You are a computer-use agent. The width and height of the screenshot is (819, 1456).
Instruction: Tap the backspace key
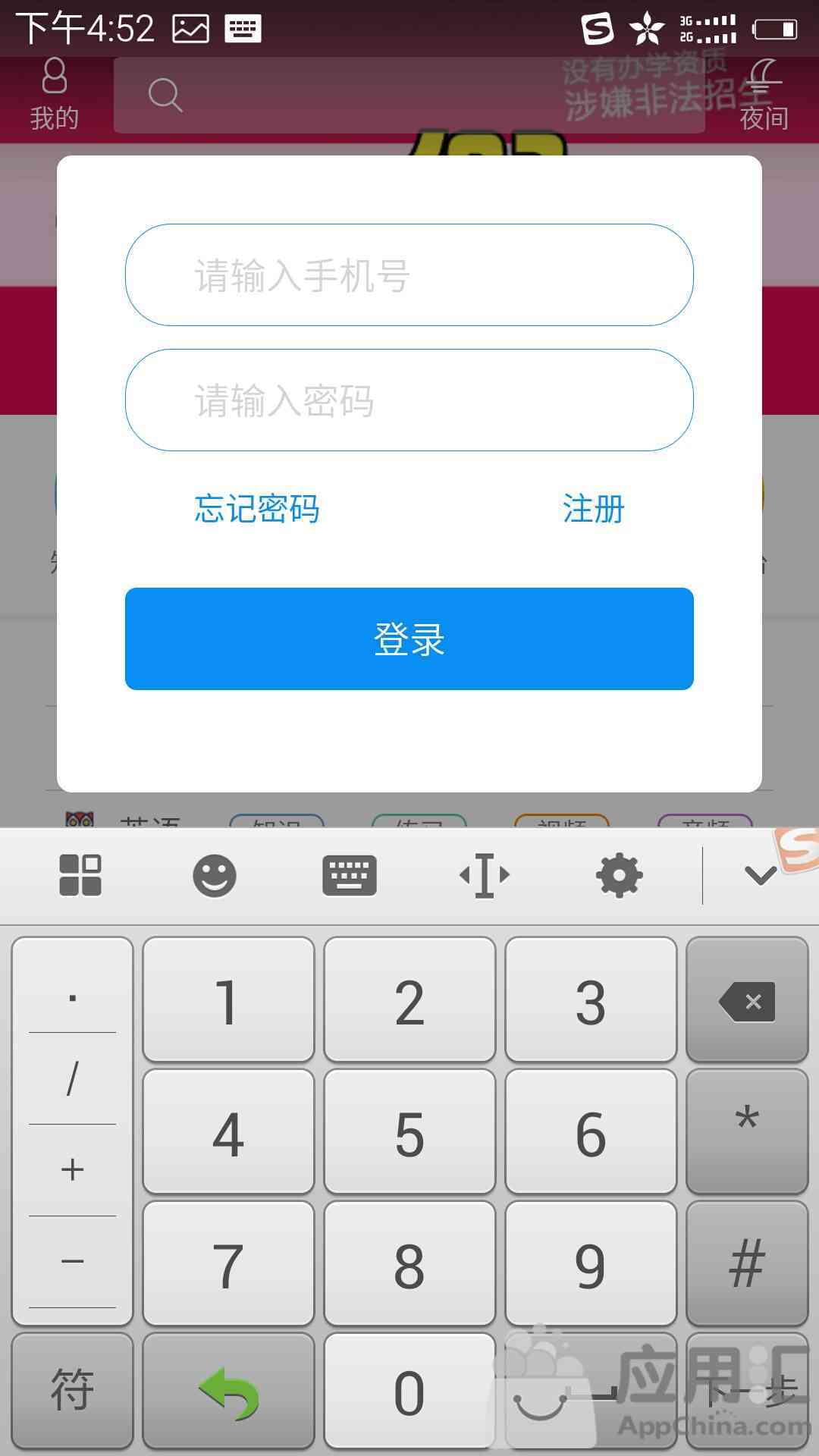(x=747, y=1001)
